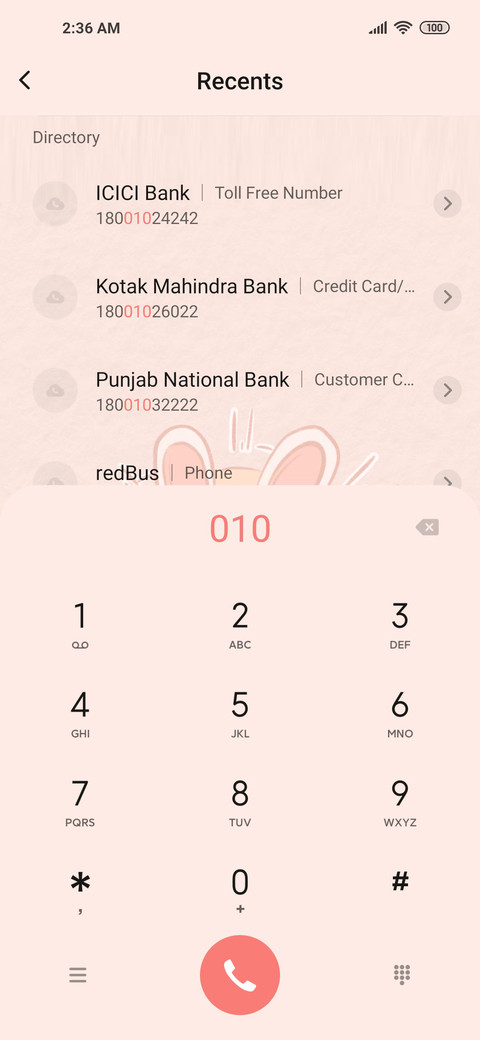The image size is (480, 1040).
Task: Tap the 4 GHI key
Action: pos(80,714)
